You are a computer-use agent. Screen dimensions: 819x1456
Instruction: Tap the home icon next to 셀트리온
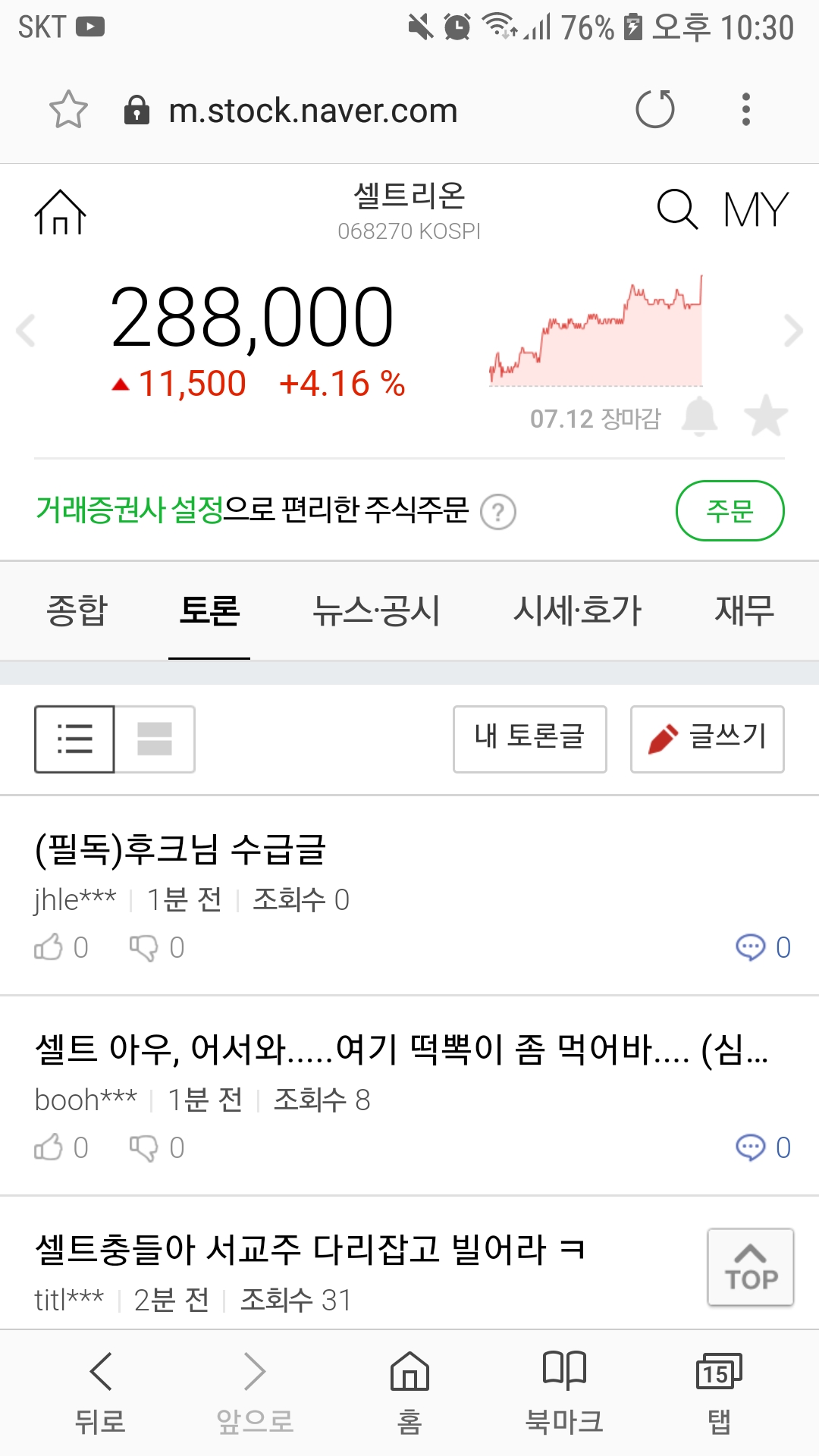click(60, 212)
